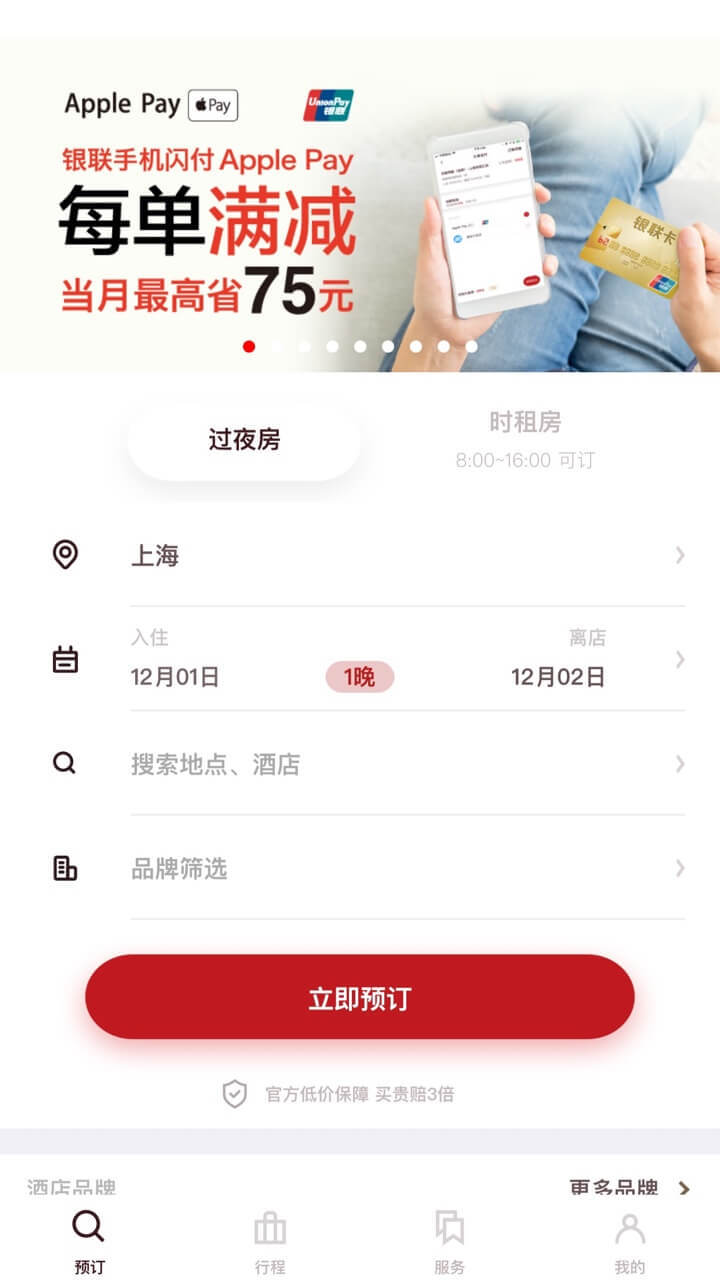Select the 预订 tab in bottom navigation
The height and width of the screenshot is (1280, 720).
pyautogui.click(x=90, y=1228)
